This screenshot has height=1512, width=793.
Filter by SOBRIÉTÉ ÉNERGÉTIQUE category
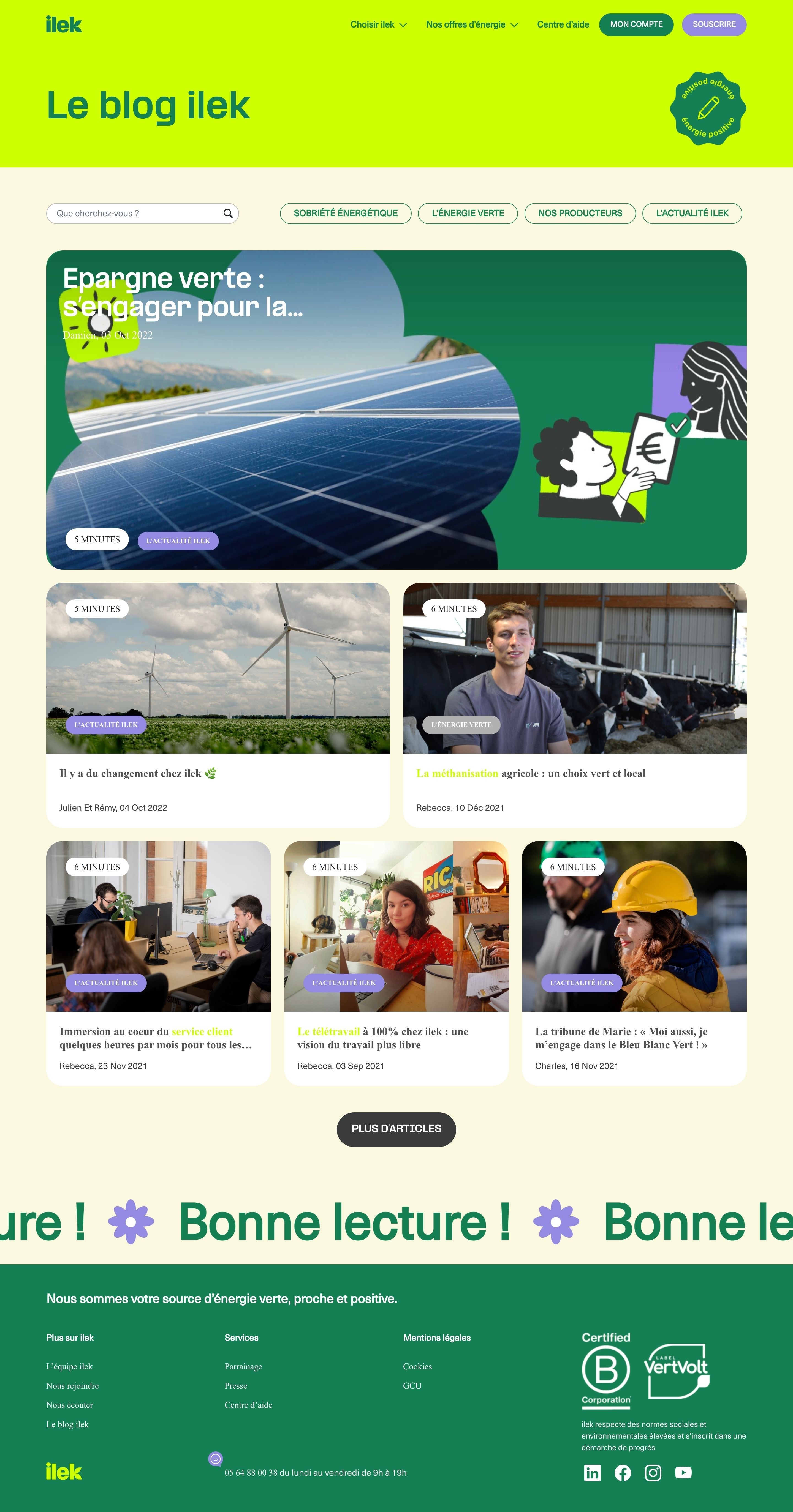point(345,214)
